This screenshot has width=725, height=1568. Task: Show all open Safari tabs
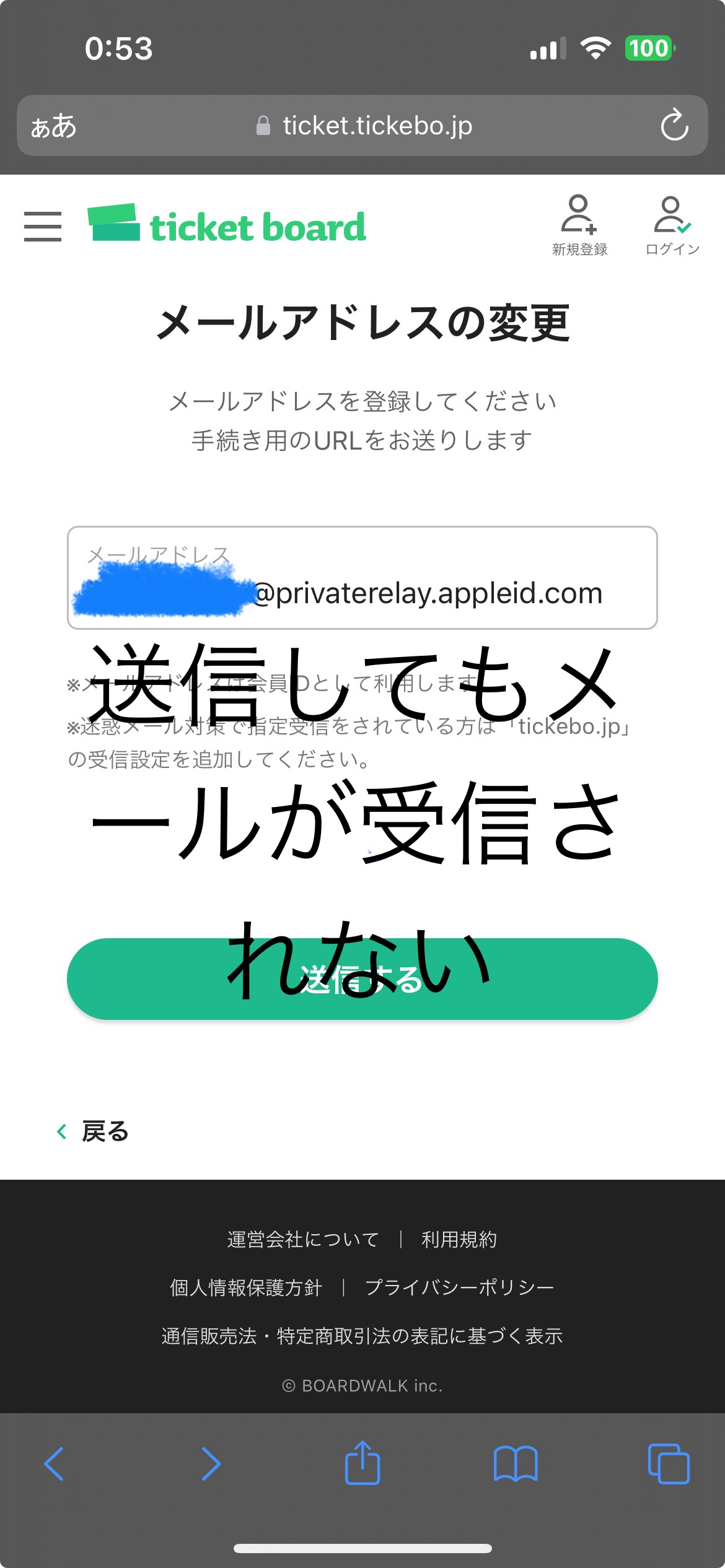coord(668,1463)
